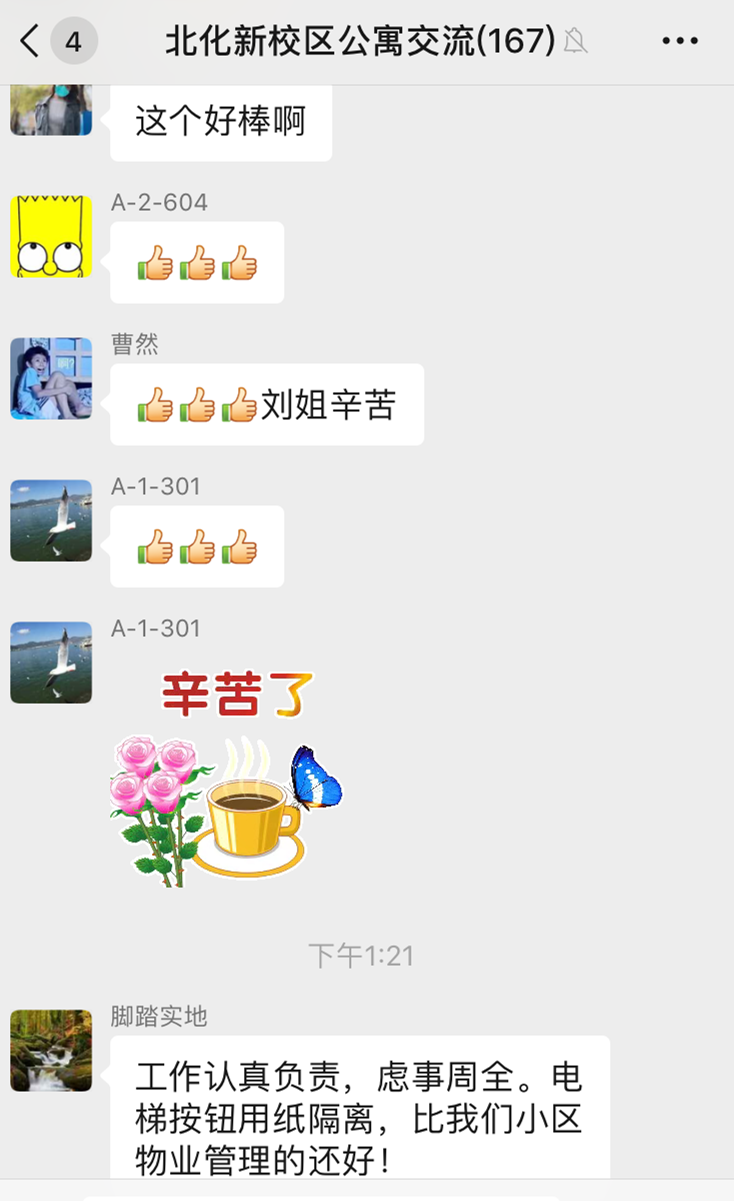Open A-2-604's Bart Simpson avatar profile
734x1201 pixels.
tap(51, 236)
